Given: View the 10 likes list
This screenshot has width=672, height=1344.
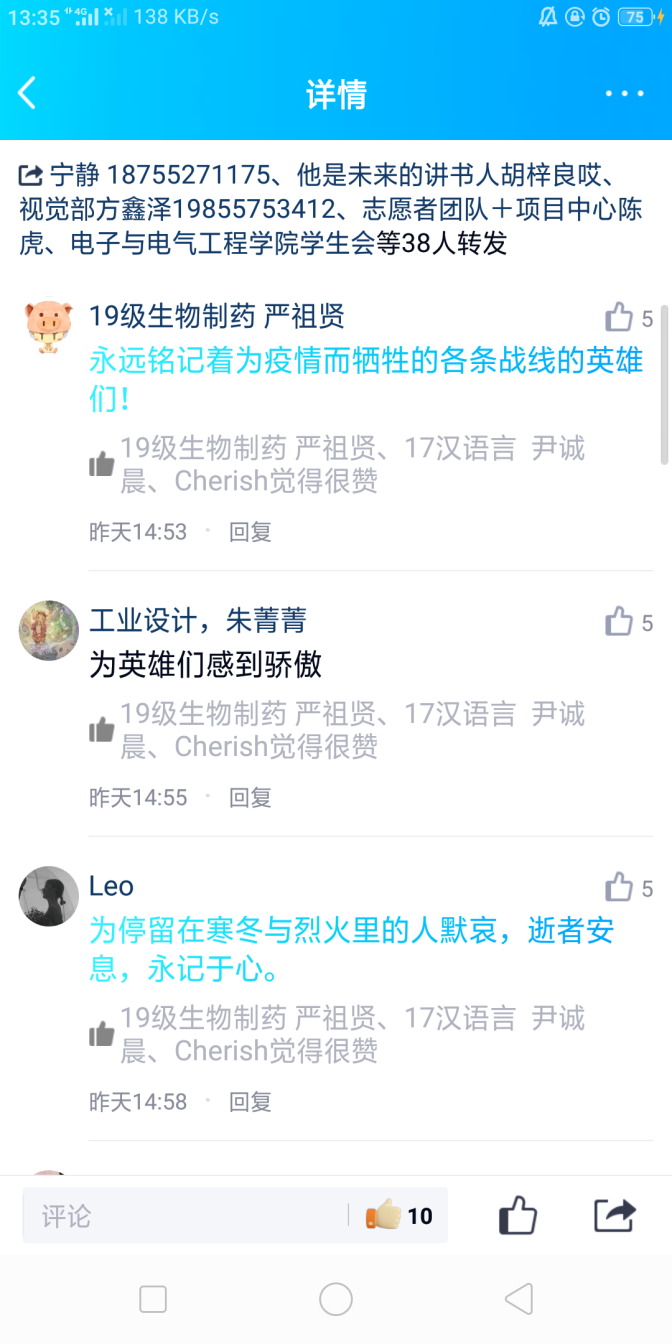Looking at the screenshot, I should point(400,1216).
